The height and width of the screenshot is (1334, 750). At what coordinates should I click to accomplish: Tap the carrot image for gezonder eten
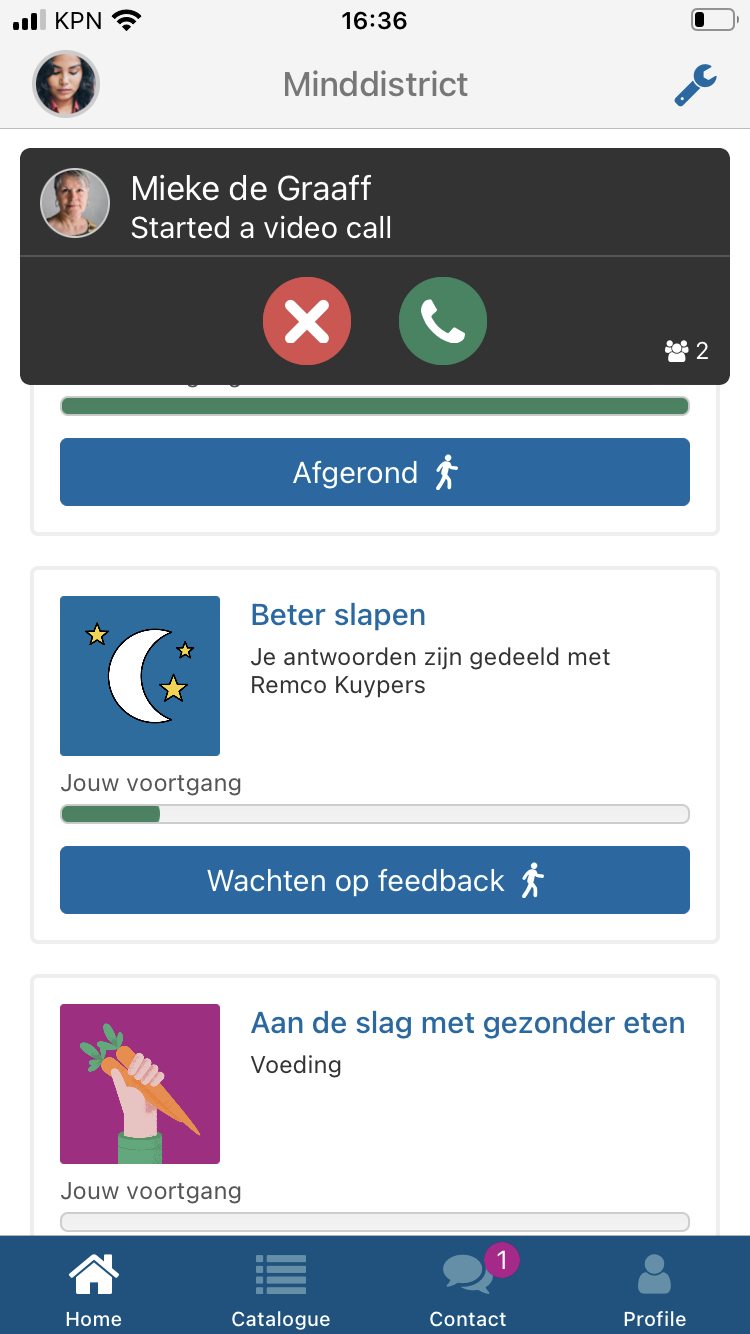pos(140,1083)
